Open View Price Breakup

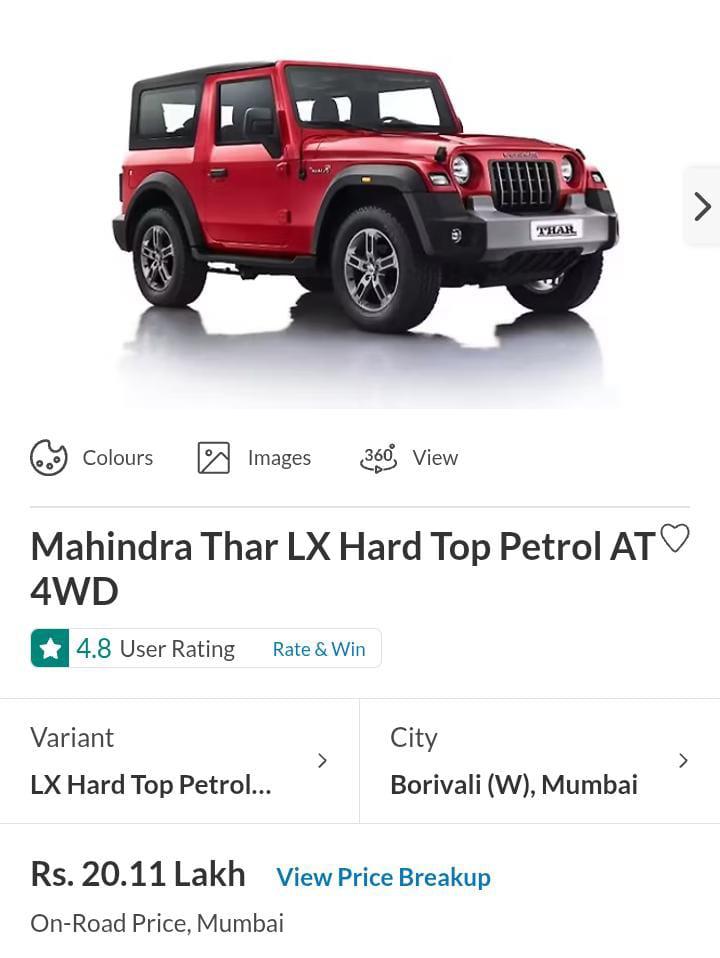383,877
